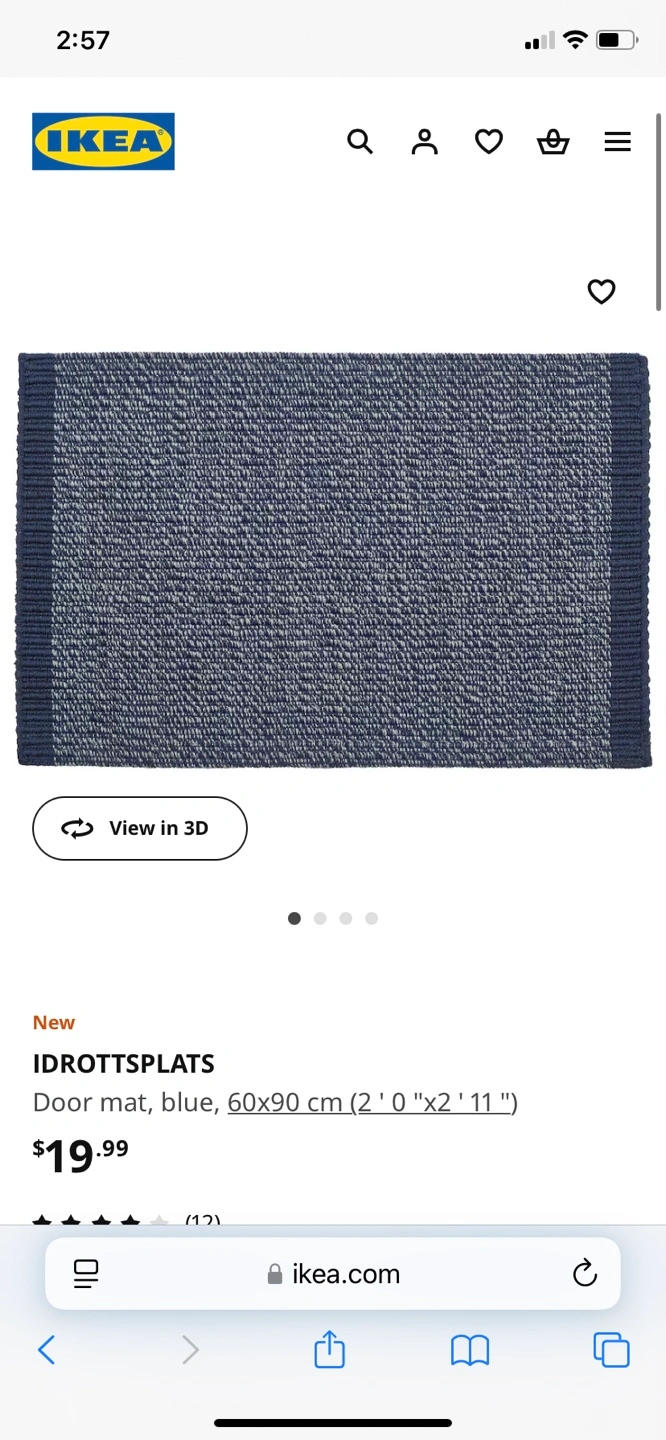The image size is (666, 1440).
Task: Open Safari bookmarks
Action: pyautogui.click(x=470, y=1351)
